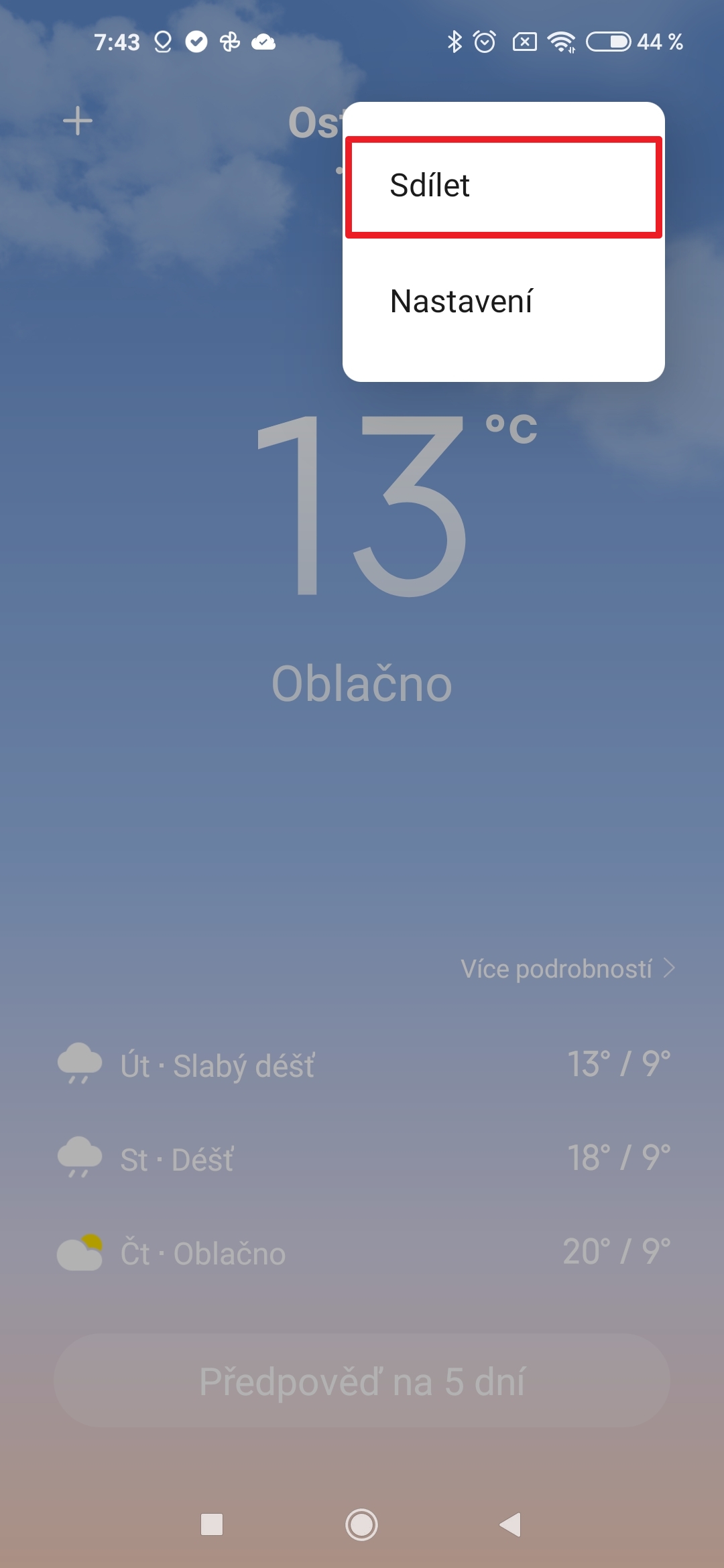Open Více podrobností weather details

(567, 969)
